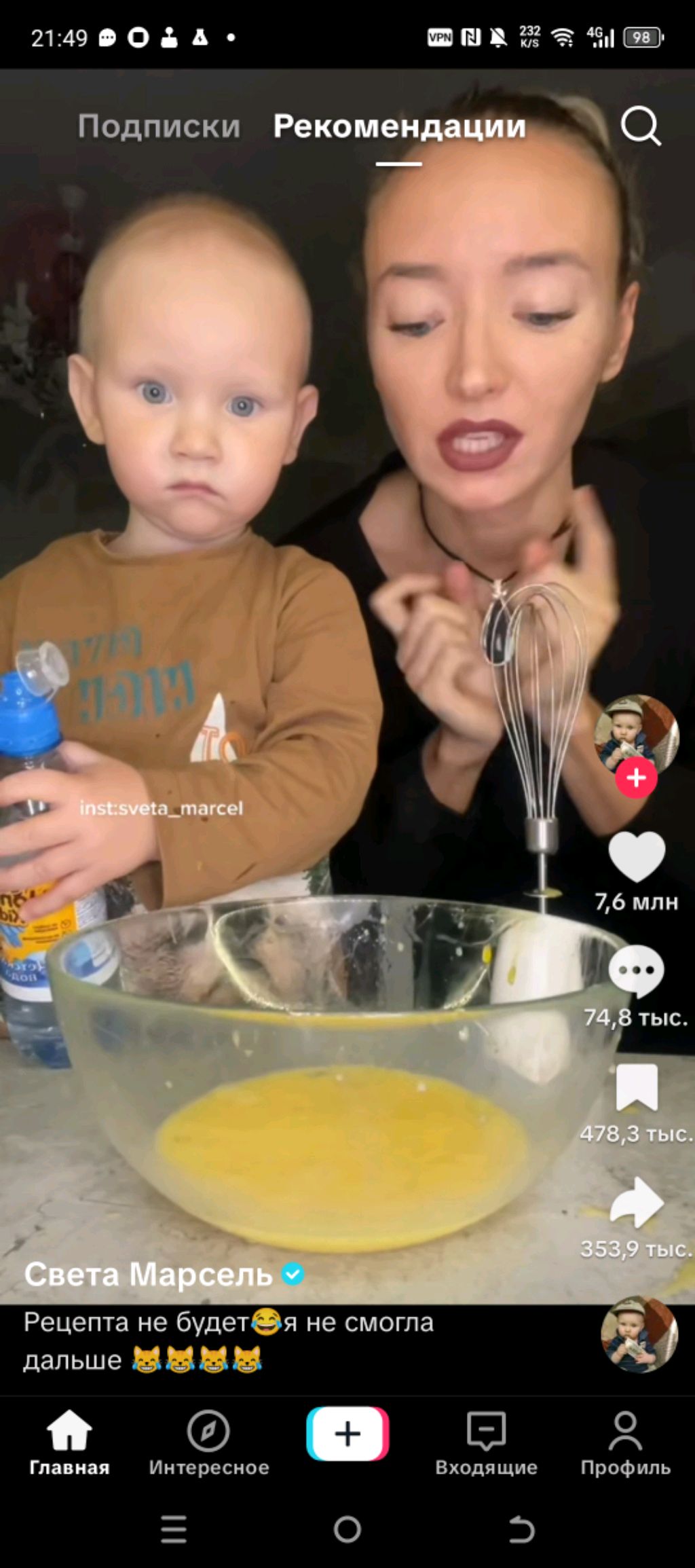
Task: Follow the creator with the plus badge
Action: 636,778
